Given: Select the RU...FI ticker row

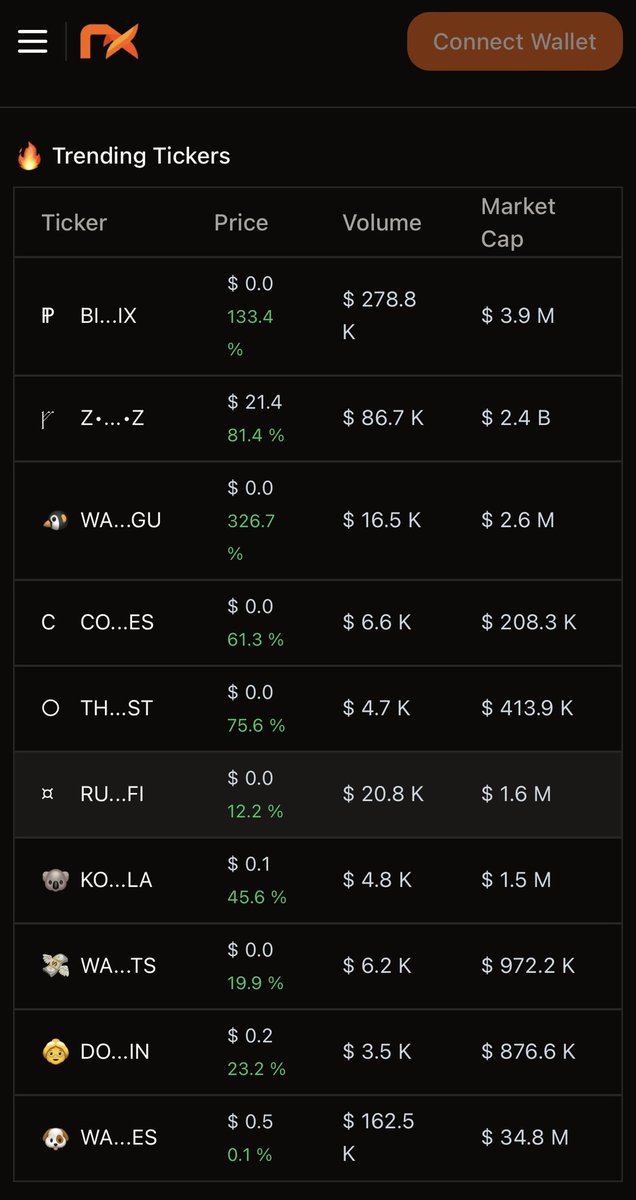Looking at the screenshot, I should pyautogui.click(x=112, y=794).
